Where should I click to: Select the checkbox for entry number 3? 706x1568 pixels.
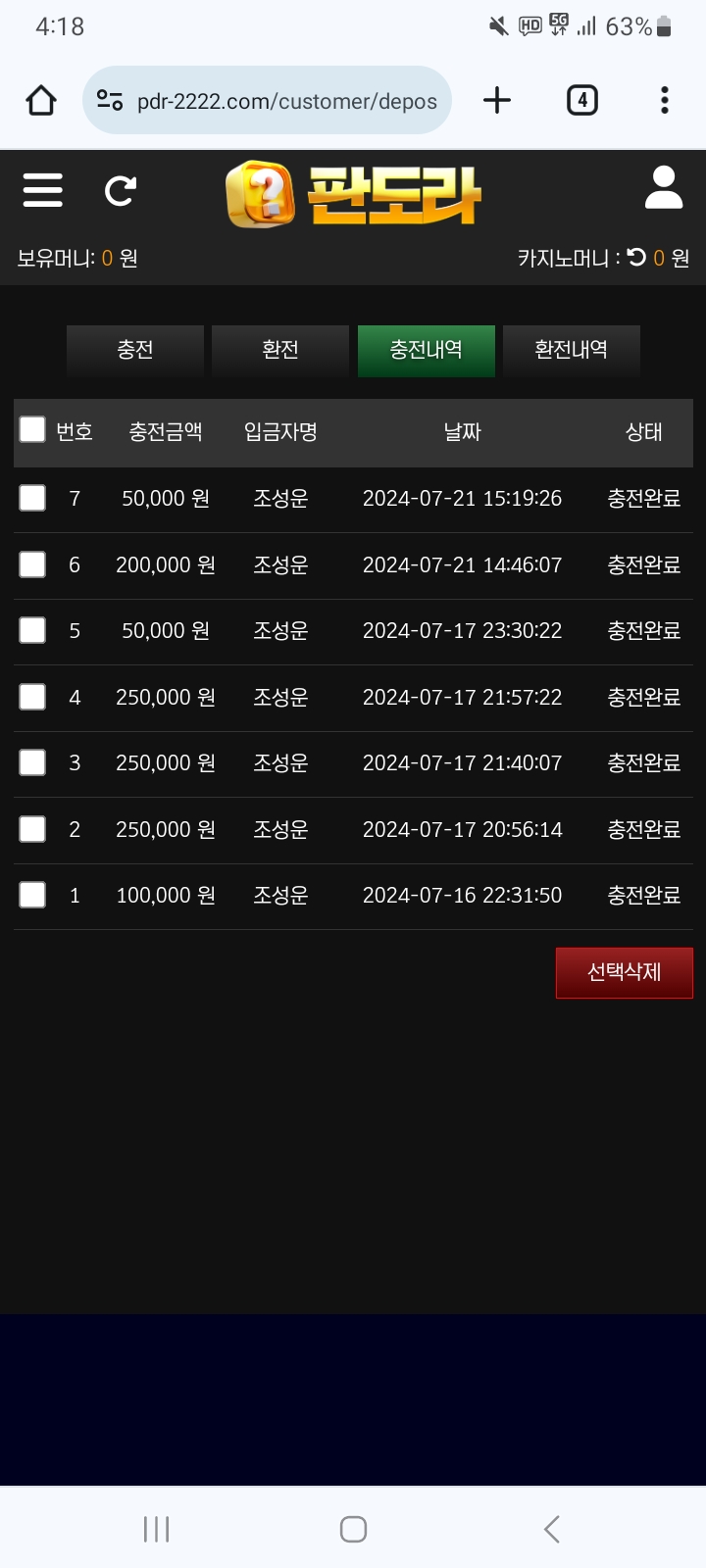pyautogui.click(x=32, y=762)
